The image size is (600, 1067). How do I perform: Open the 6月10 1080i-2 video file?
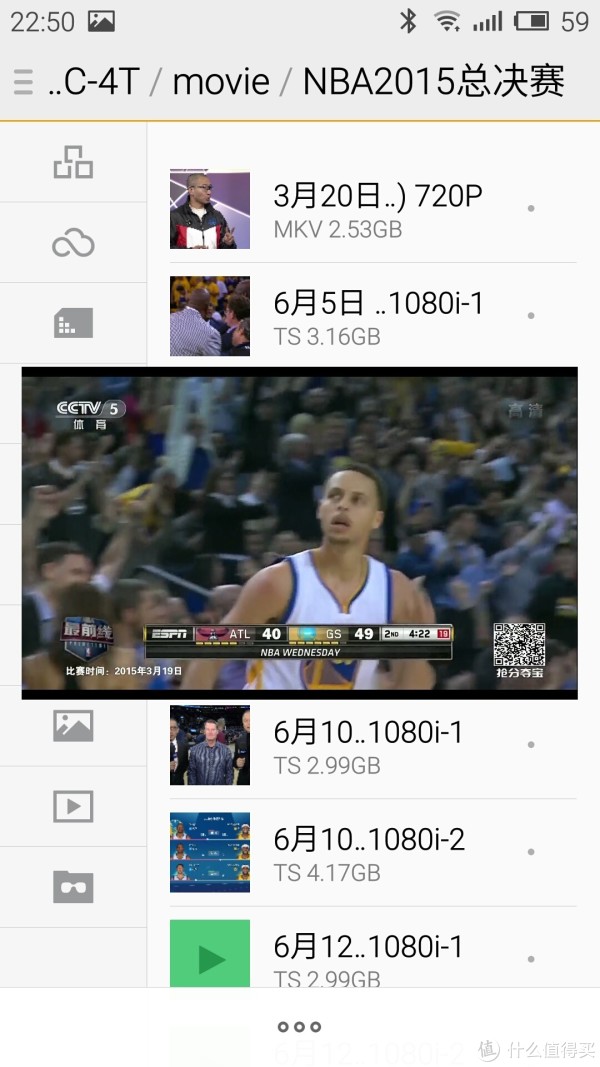coord(370,852)
